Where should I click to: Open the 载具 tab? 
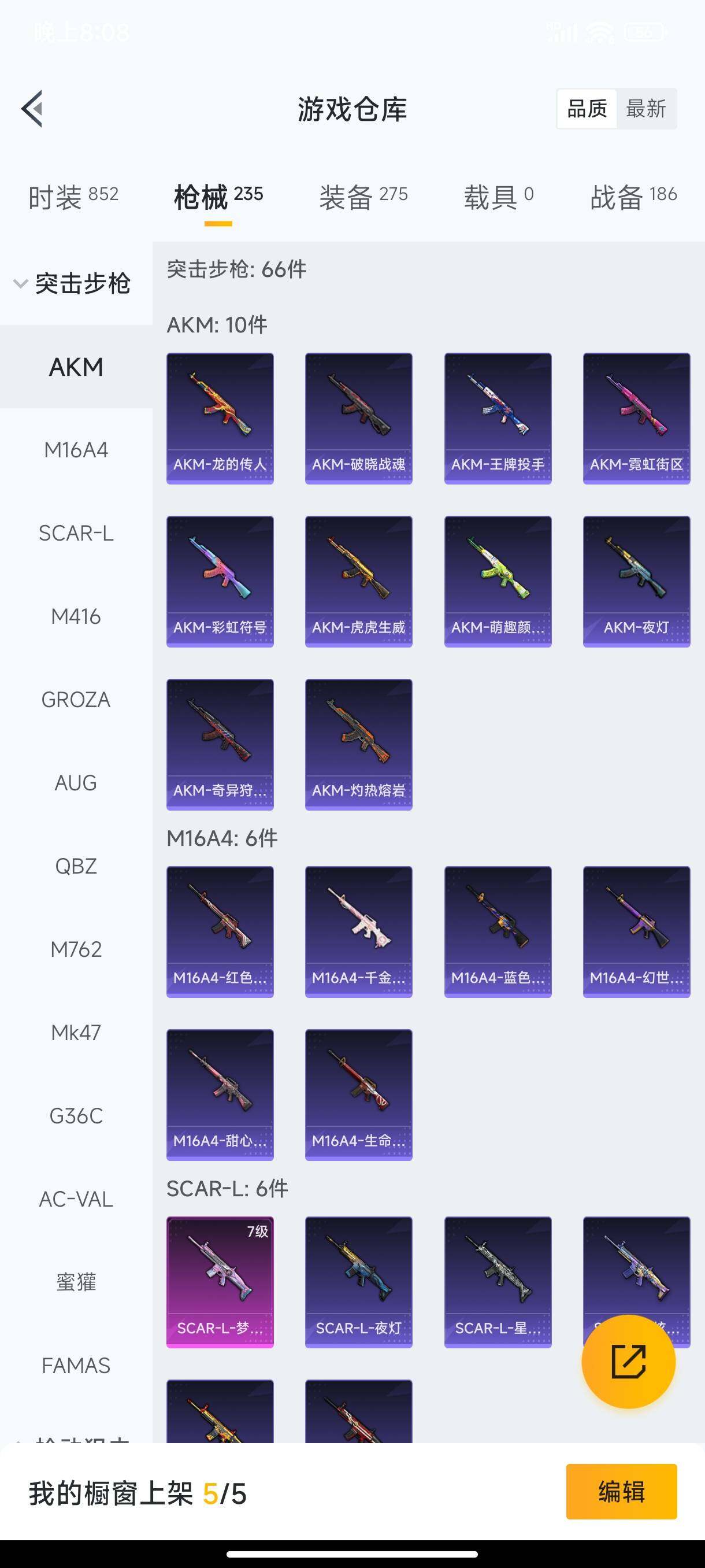498,197
